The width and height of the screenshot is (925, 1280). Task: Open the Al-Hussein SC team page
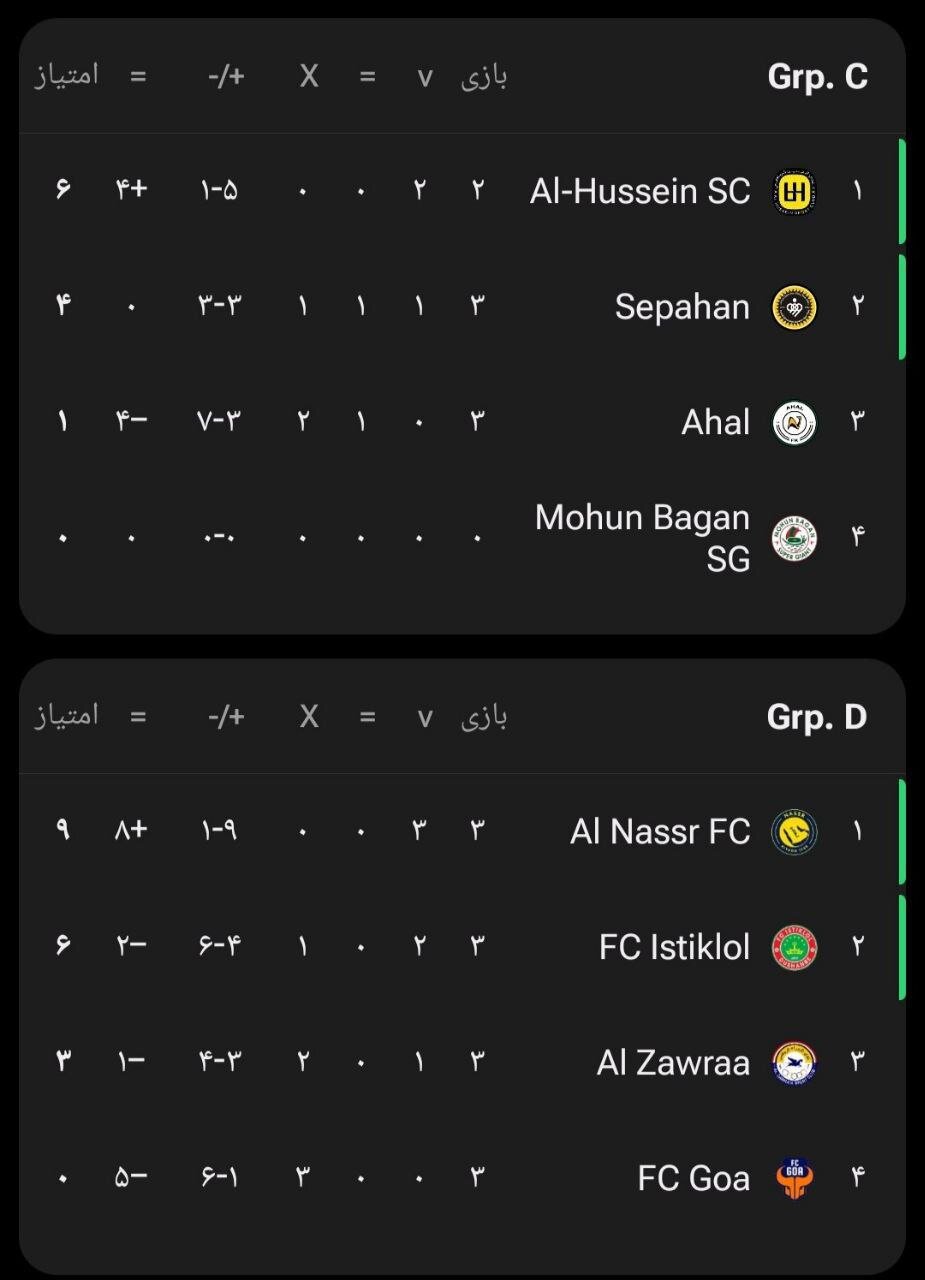tap(640, 190)
